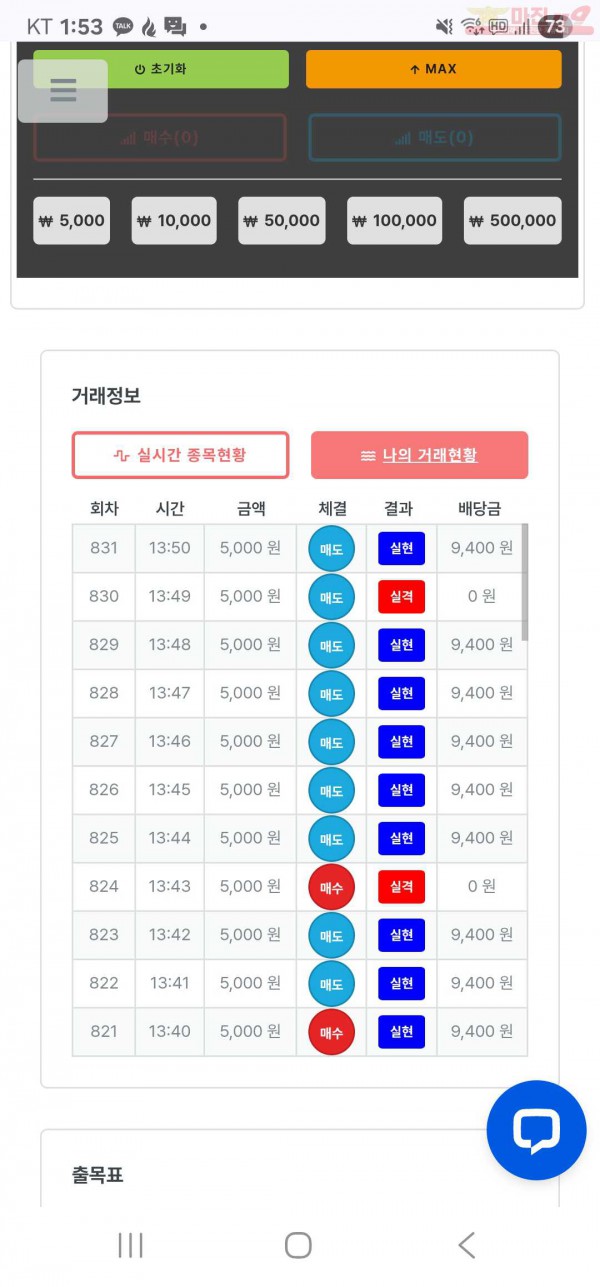
Task: Open the live chat support bubble
Action: (x=536, y=1130)
